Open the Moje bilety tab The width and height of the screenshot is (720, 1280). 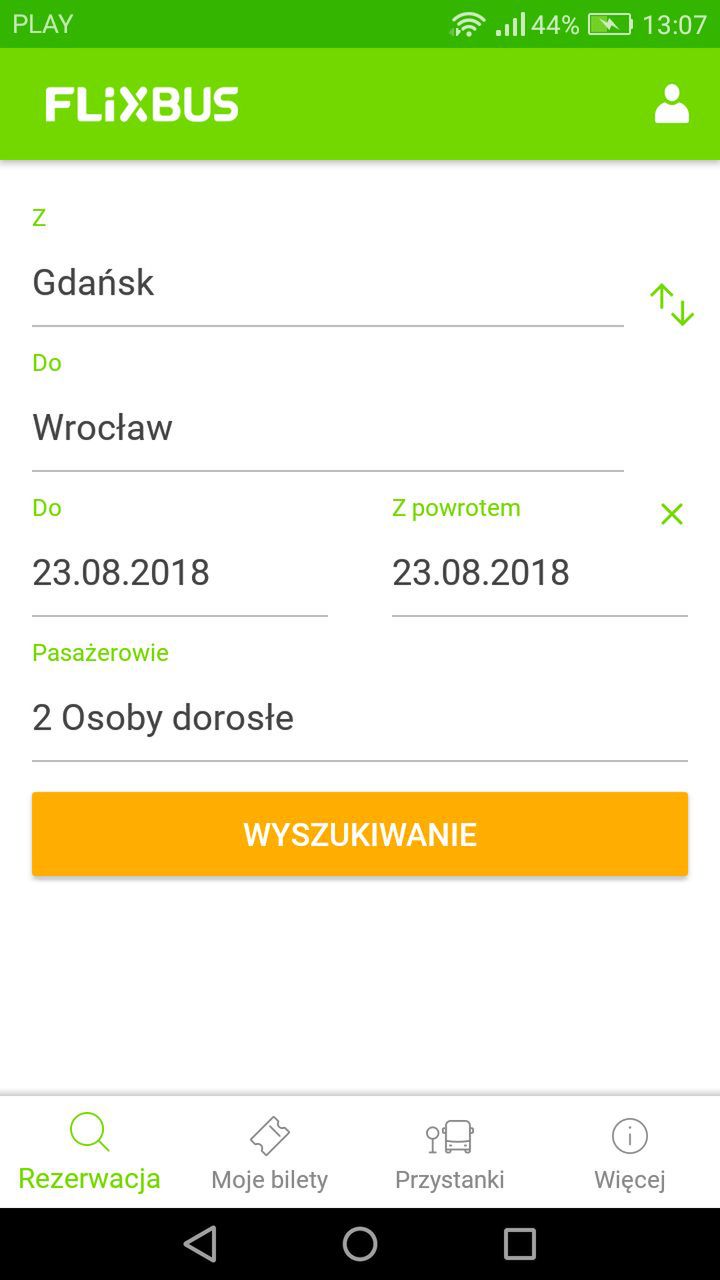click(270, 1152)
